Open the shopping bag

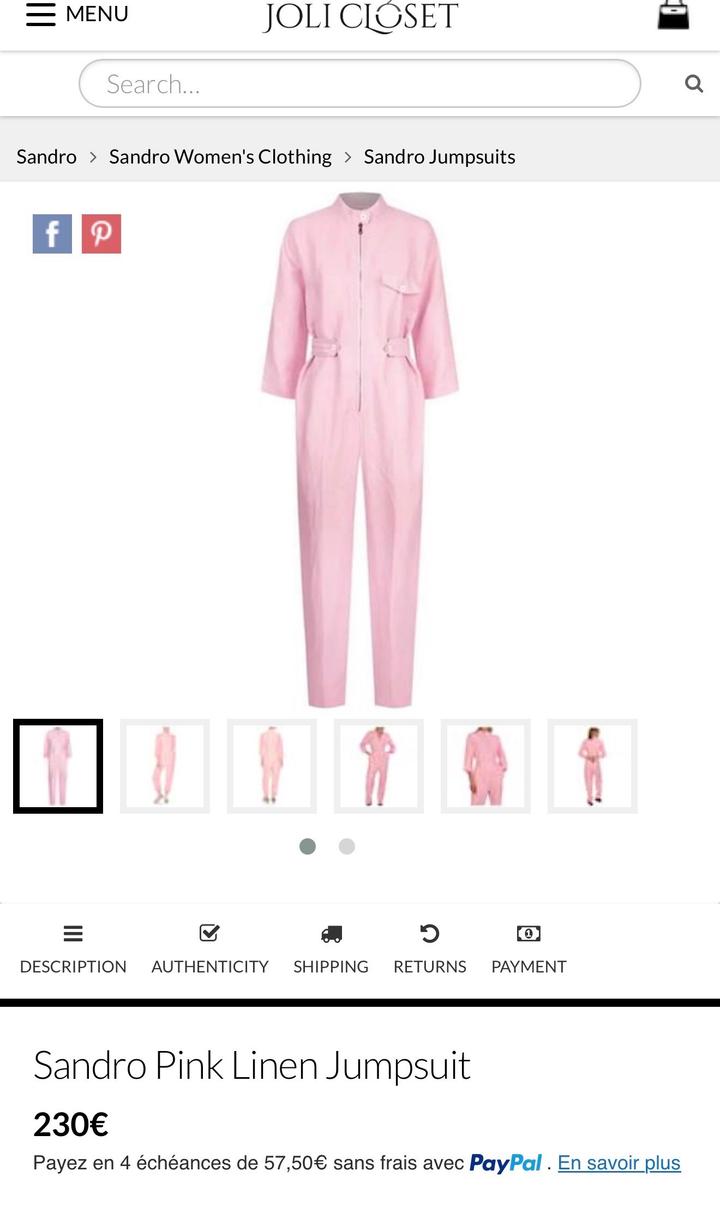673,14
